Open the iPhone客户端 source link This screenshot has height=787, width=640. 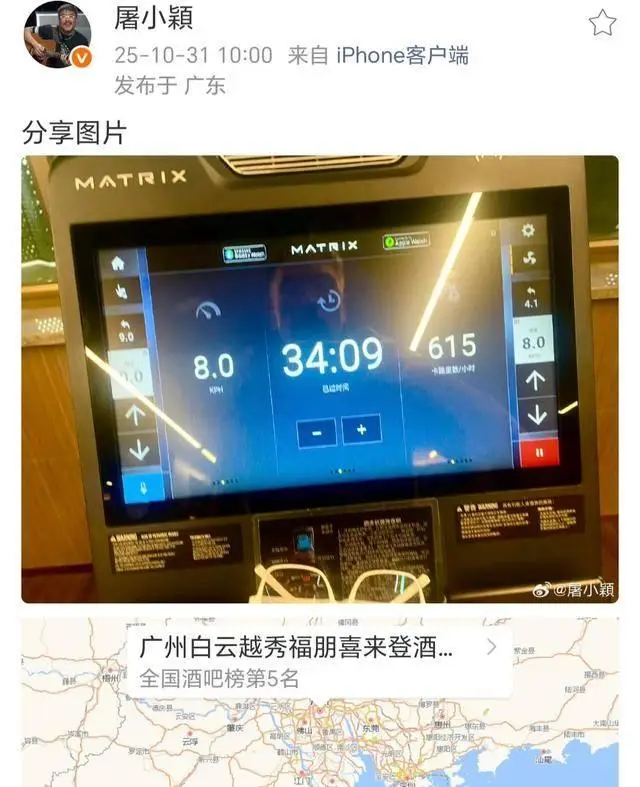[x=401, y=55]
